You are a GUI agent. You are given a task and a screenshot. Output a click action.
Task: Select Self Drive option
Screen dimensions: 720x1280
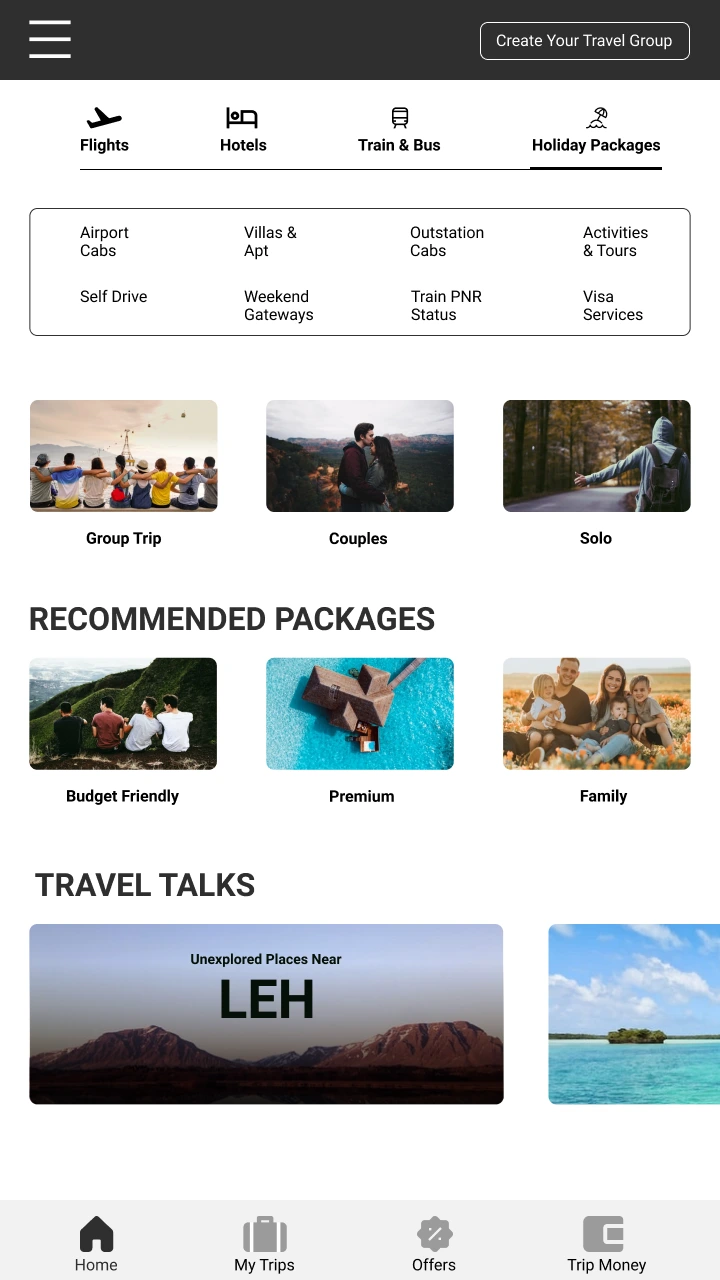point(113,297)
